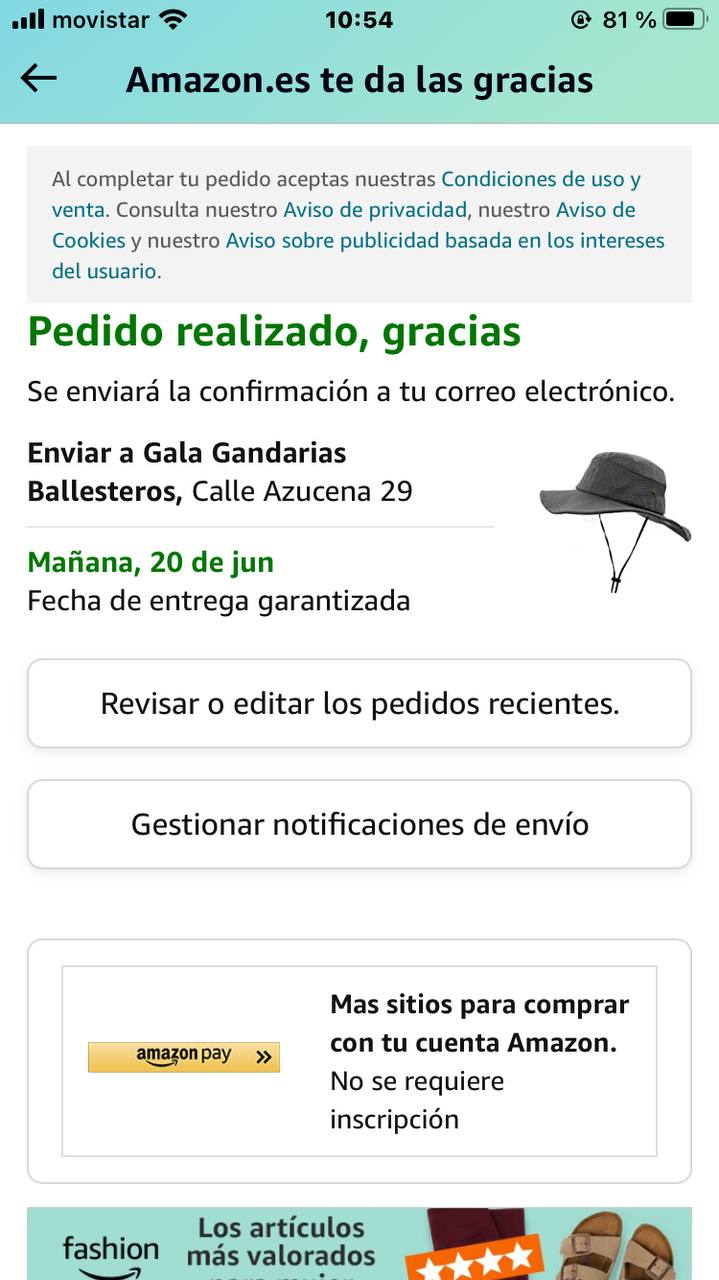Open Aviso sobre publicidad basada en intereses
The height and width of the screenshot is (1280, 719).
tap(445, 241)
